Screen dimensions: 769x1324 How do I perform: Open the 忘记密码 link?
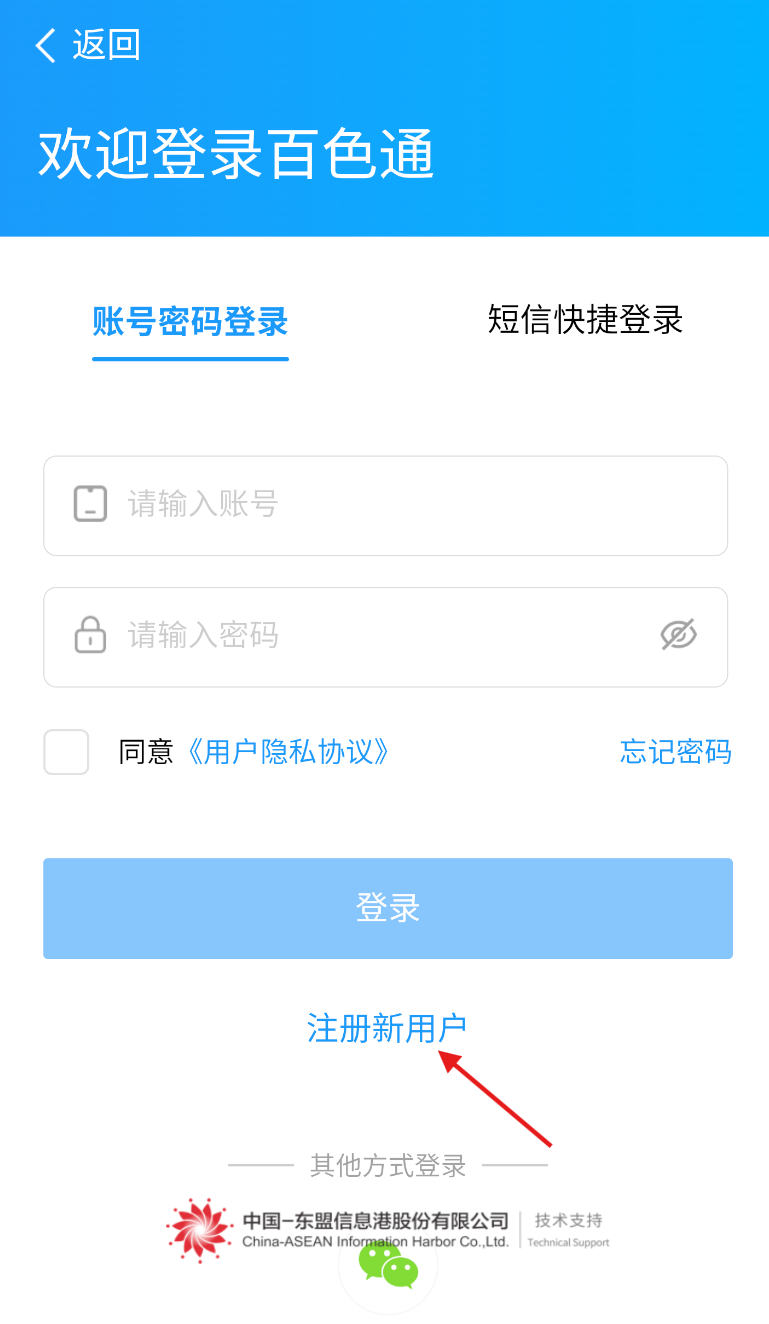coord(676,752)
